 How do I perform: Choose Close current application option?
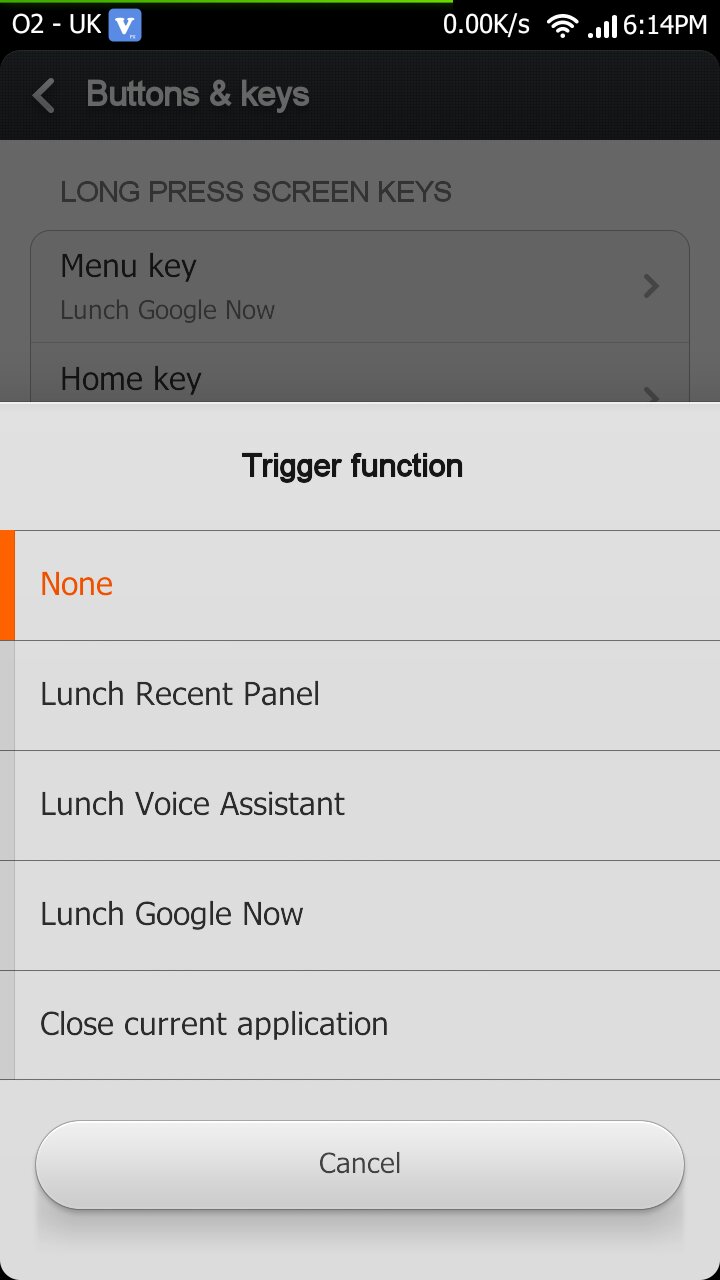[x=360, y=1025]
